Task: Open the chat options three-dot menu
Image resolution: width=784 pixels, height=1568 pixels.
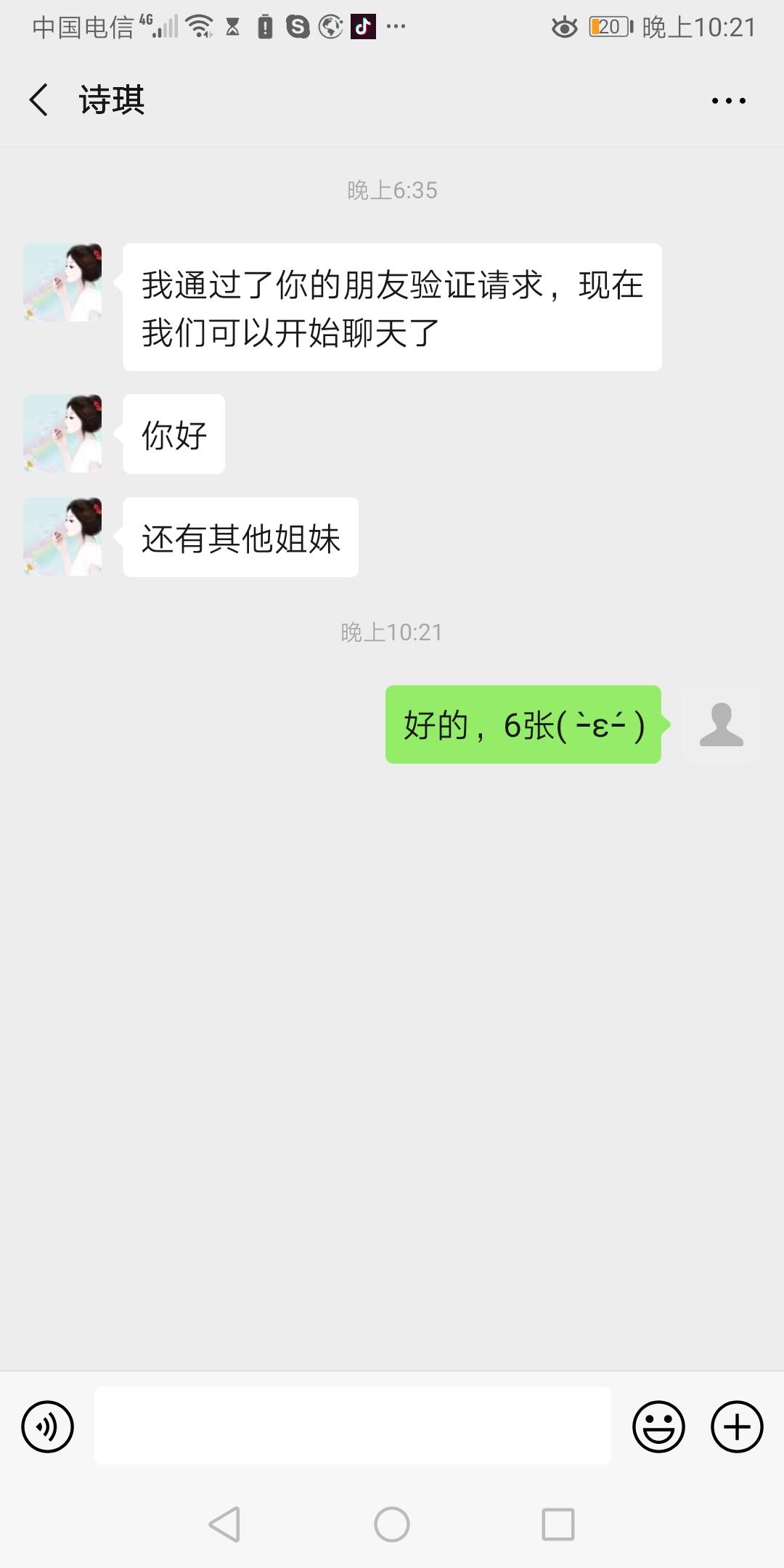Action: (x=730, y=100)
